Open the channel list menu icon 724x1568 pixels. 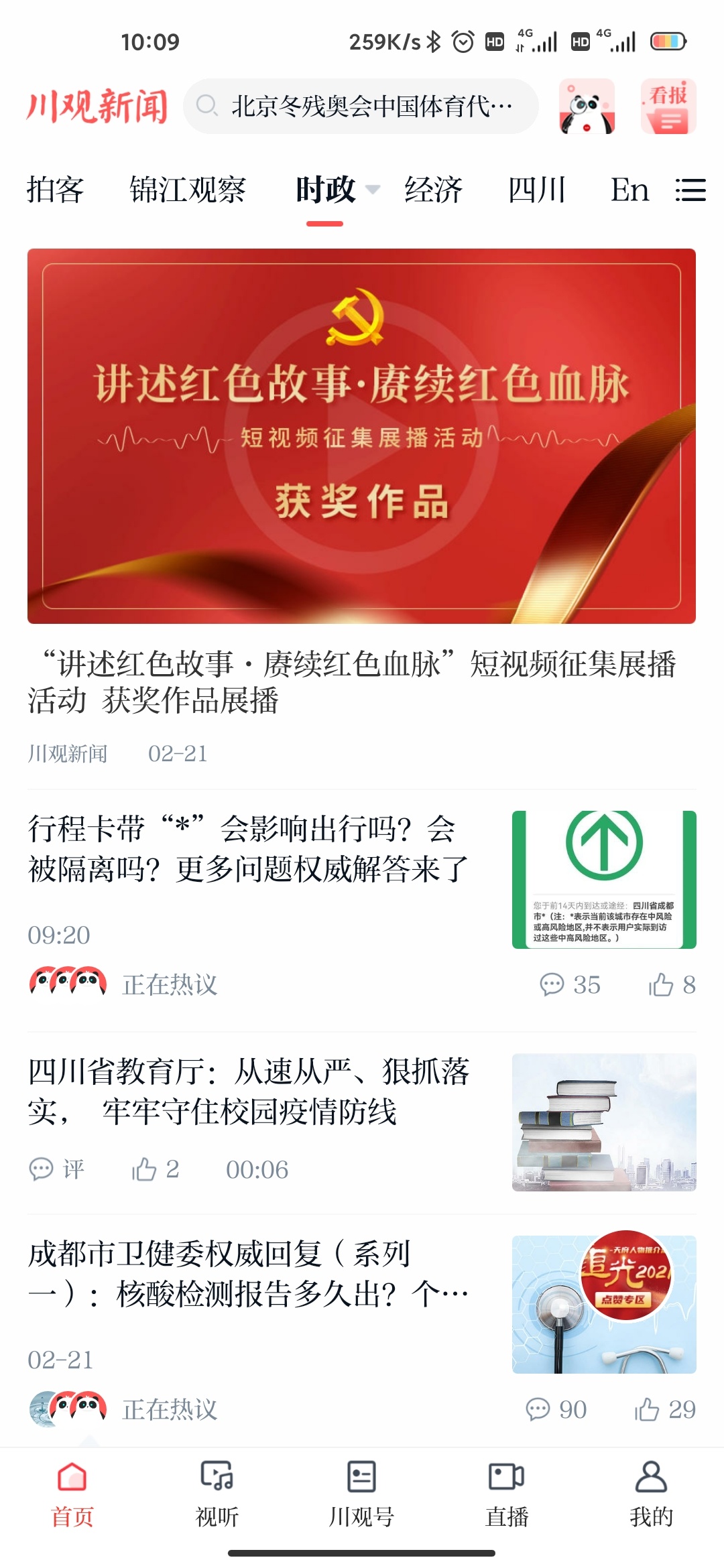pyautogui.click(x=690, y=190)
